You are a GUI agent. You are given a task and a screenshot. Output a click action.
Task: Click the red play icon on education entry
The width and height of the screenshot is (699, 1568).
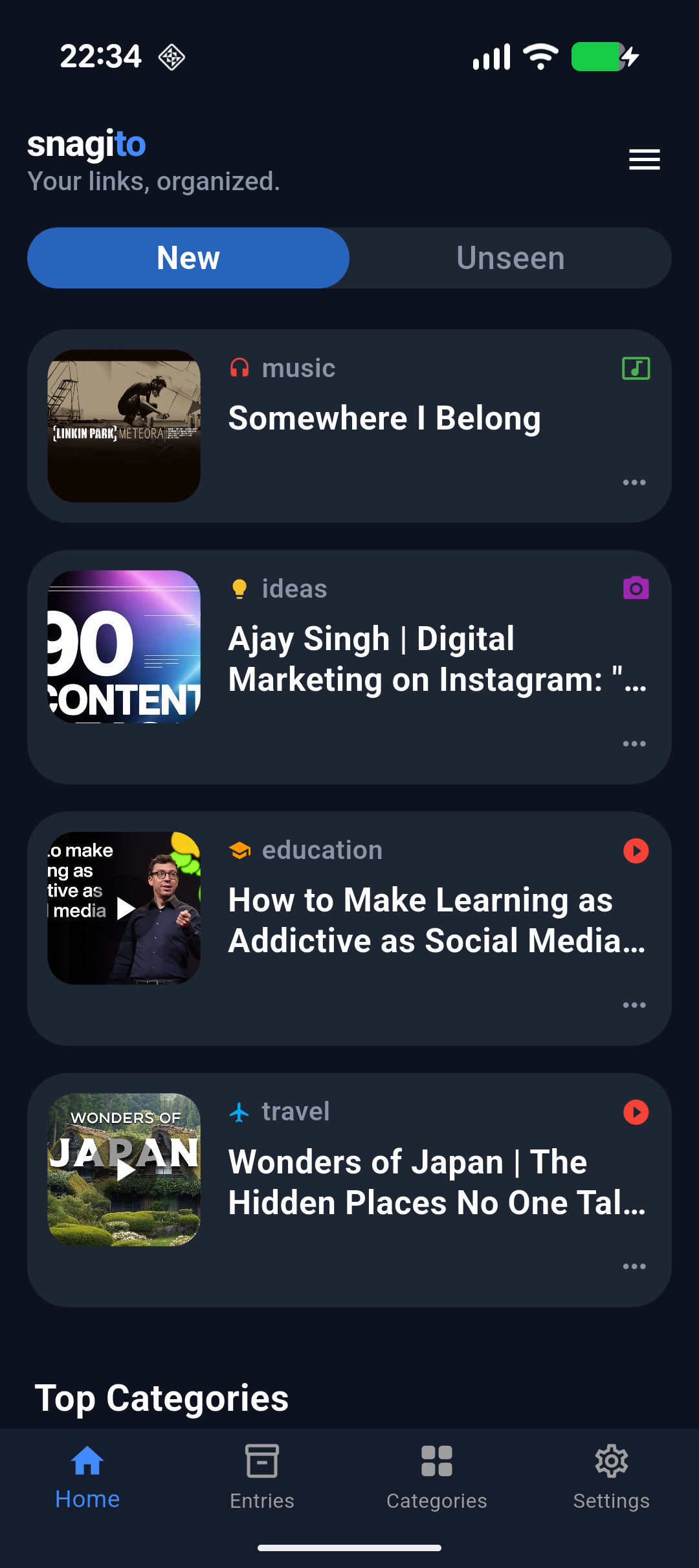[x=636, y=851]
